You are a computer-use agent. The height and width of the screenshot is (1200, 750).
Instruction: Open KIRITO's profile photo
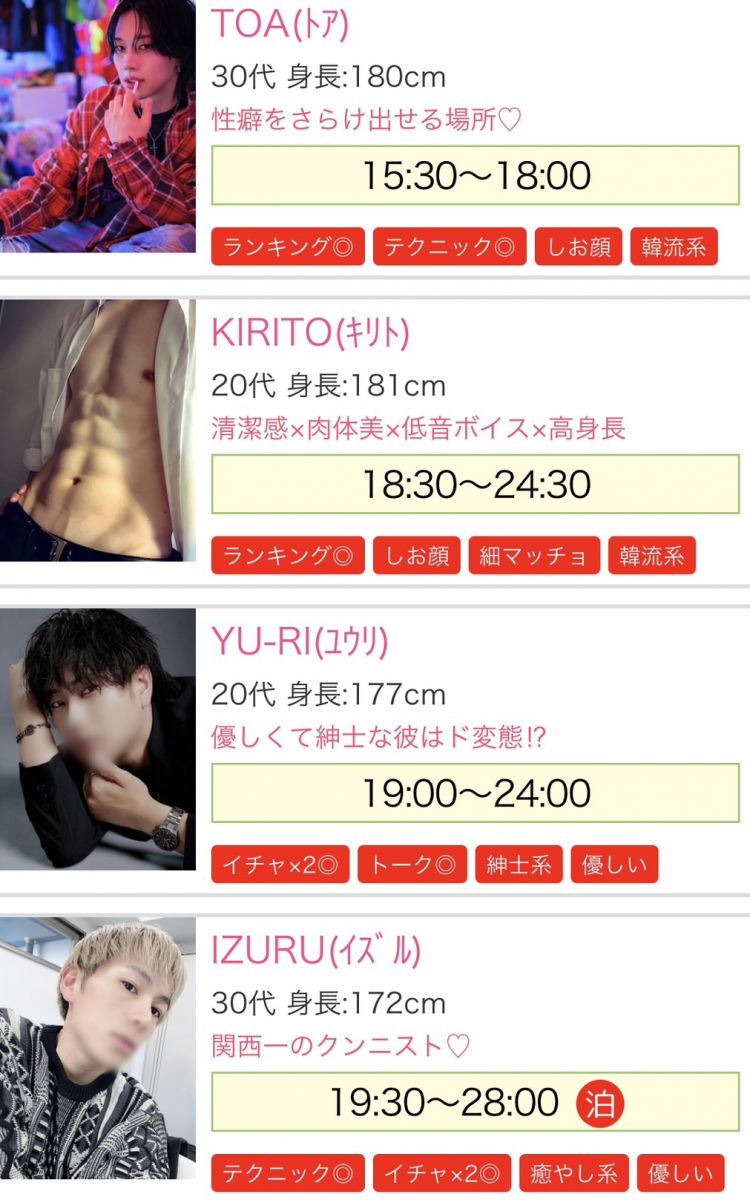point(97,430)
